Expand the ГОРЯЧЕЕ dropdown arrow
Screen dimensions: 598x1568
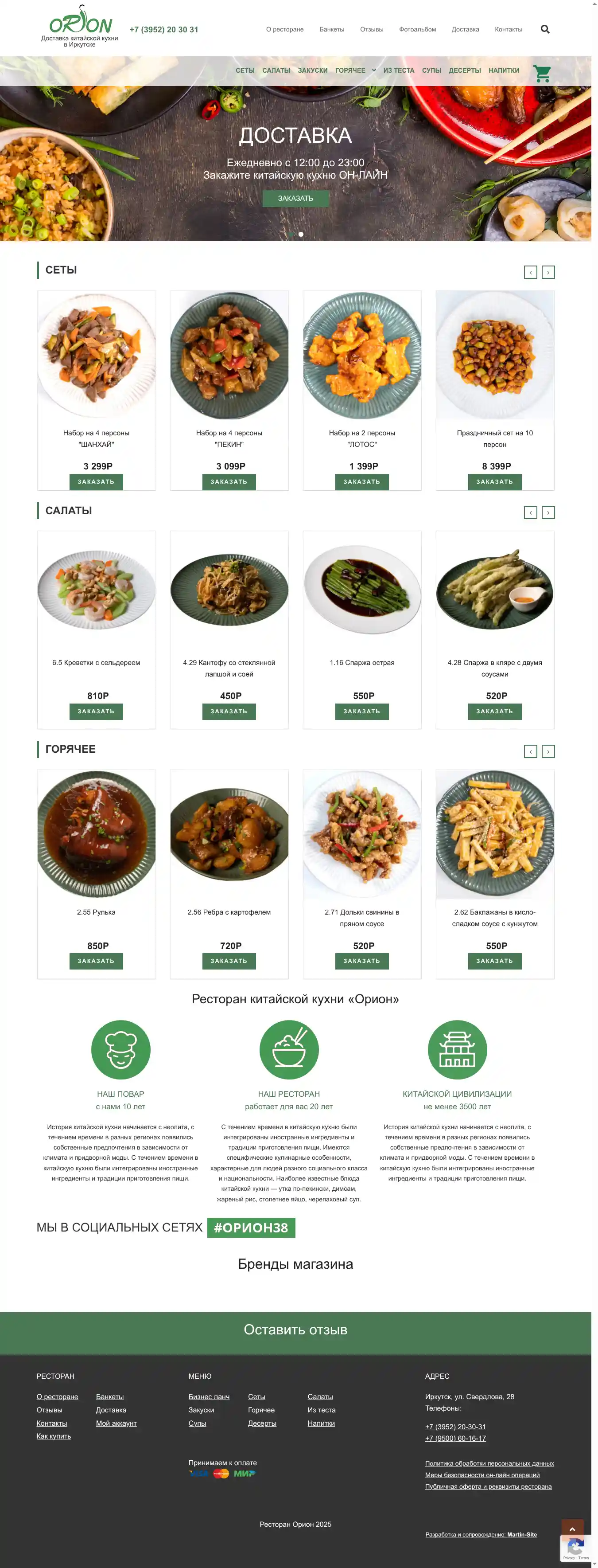point(373,70)
